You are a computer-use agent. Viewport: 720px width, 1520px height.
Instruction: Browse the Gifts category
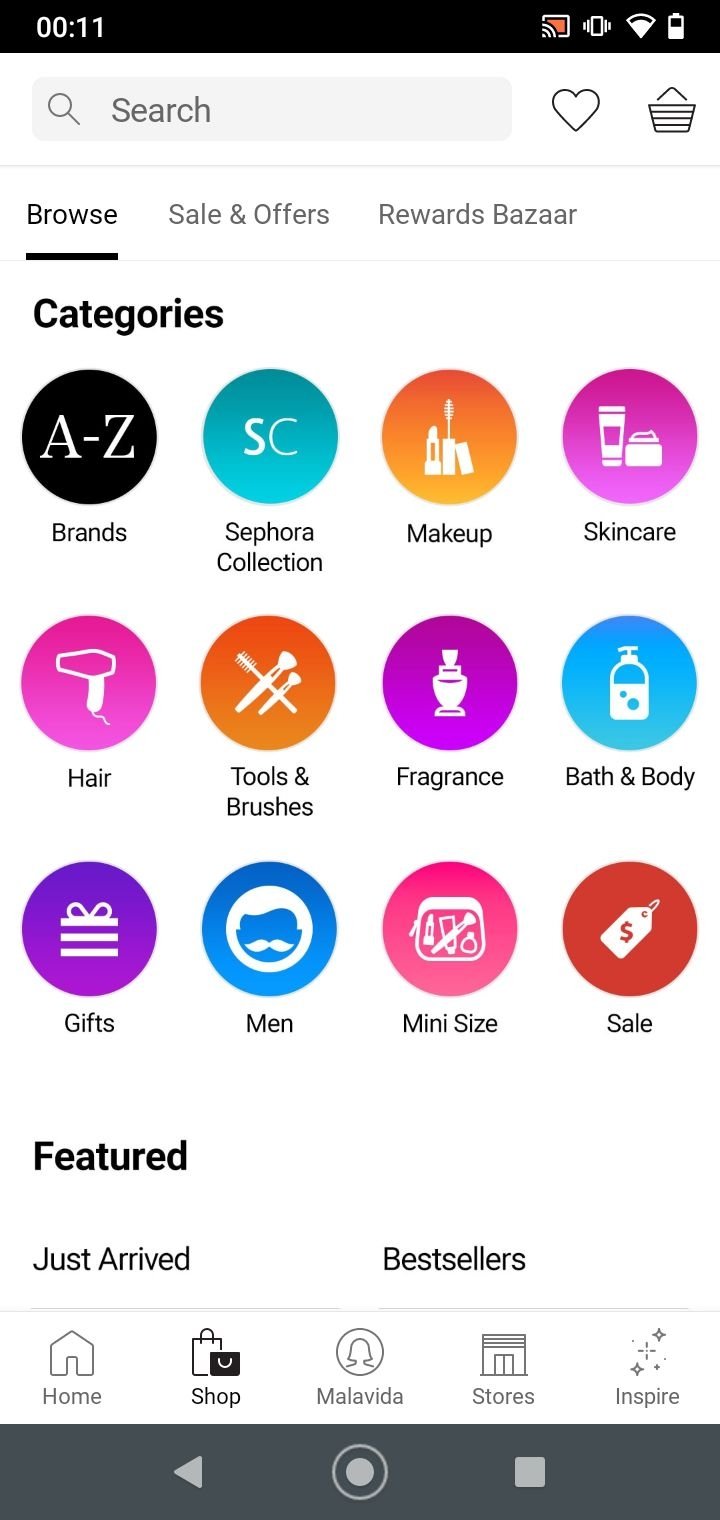coord(89,929)
